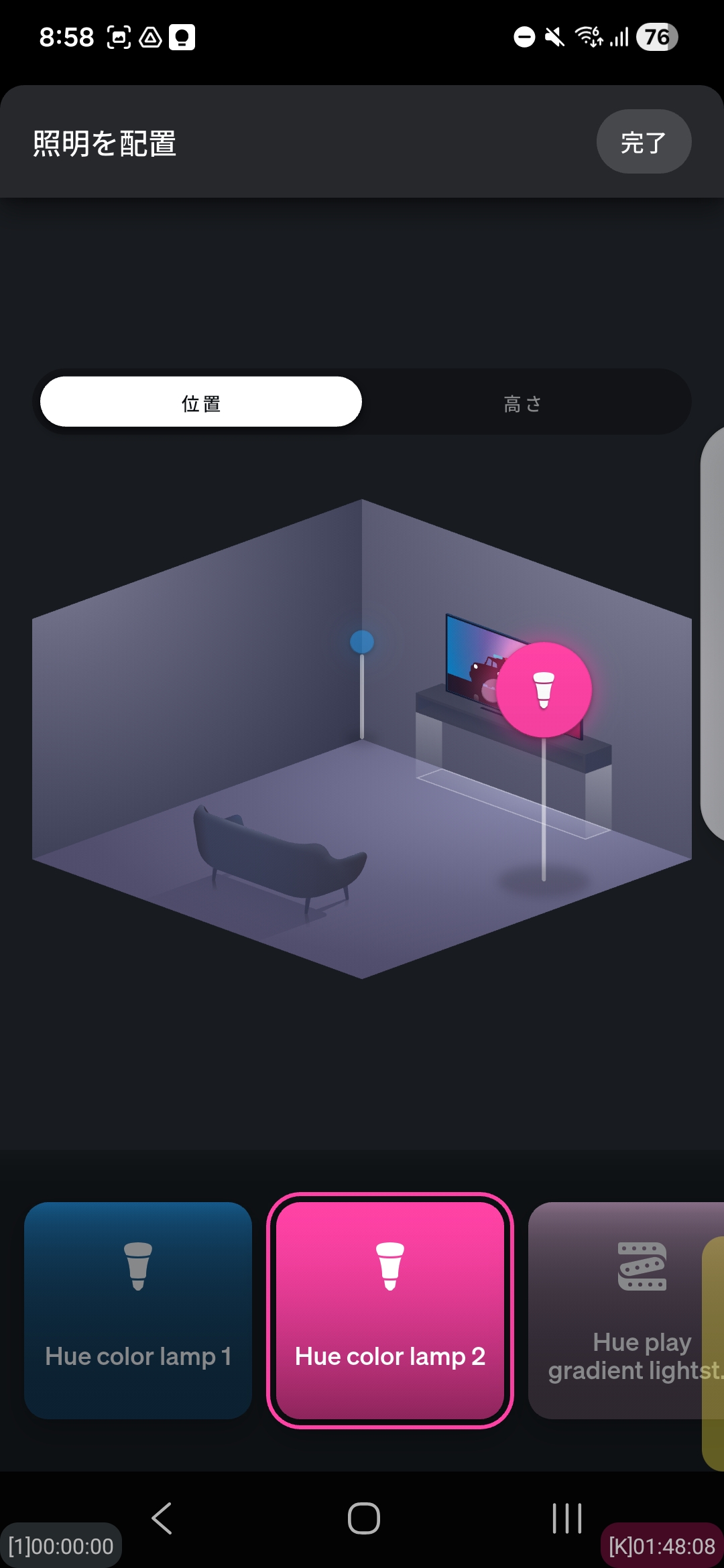Open recent apps from navigation bar
Screen dimensions: 724x1568
[x=566, y=1518]
